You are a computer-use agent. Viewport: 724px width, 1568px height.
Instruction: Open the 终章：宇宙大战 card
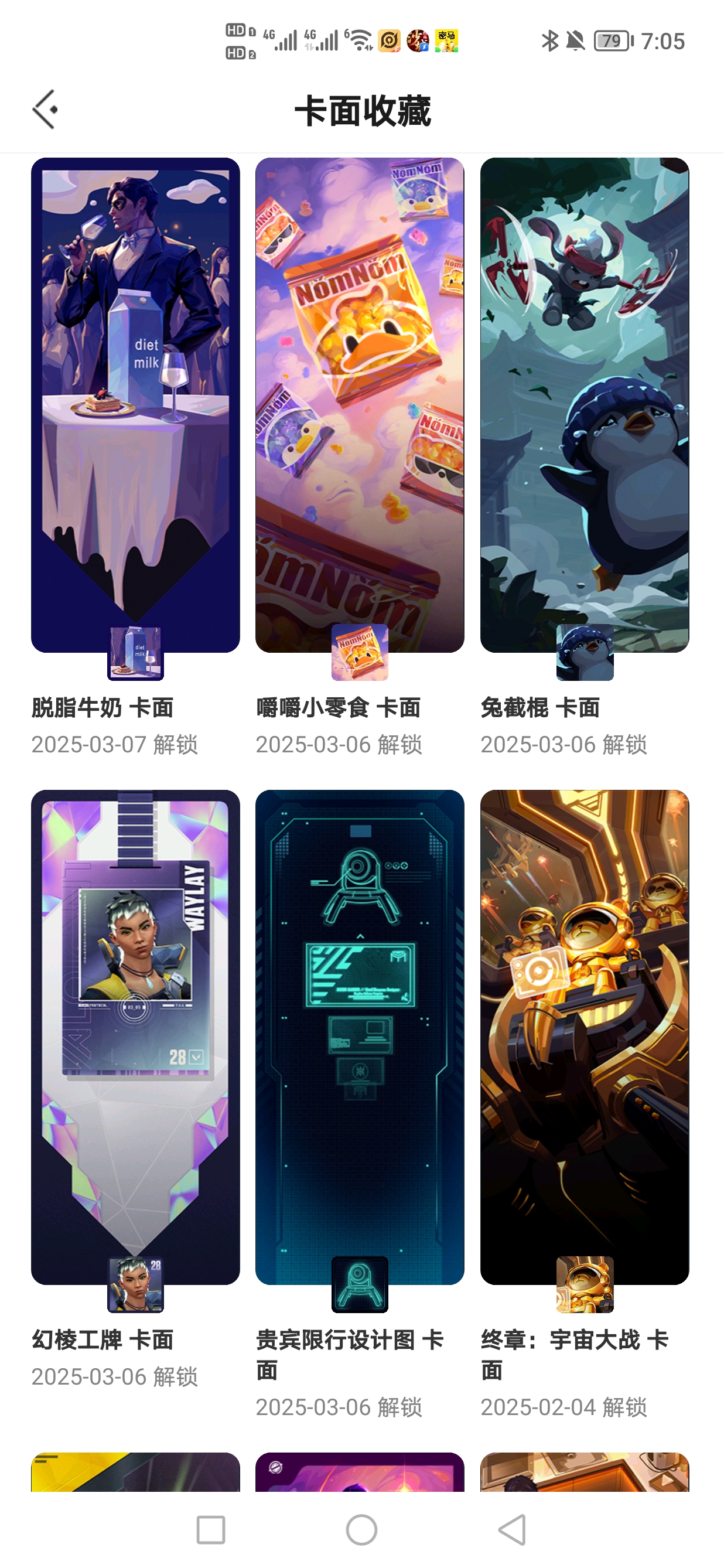(584, 1037)
